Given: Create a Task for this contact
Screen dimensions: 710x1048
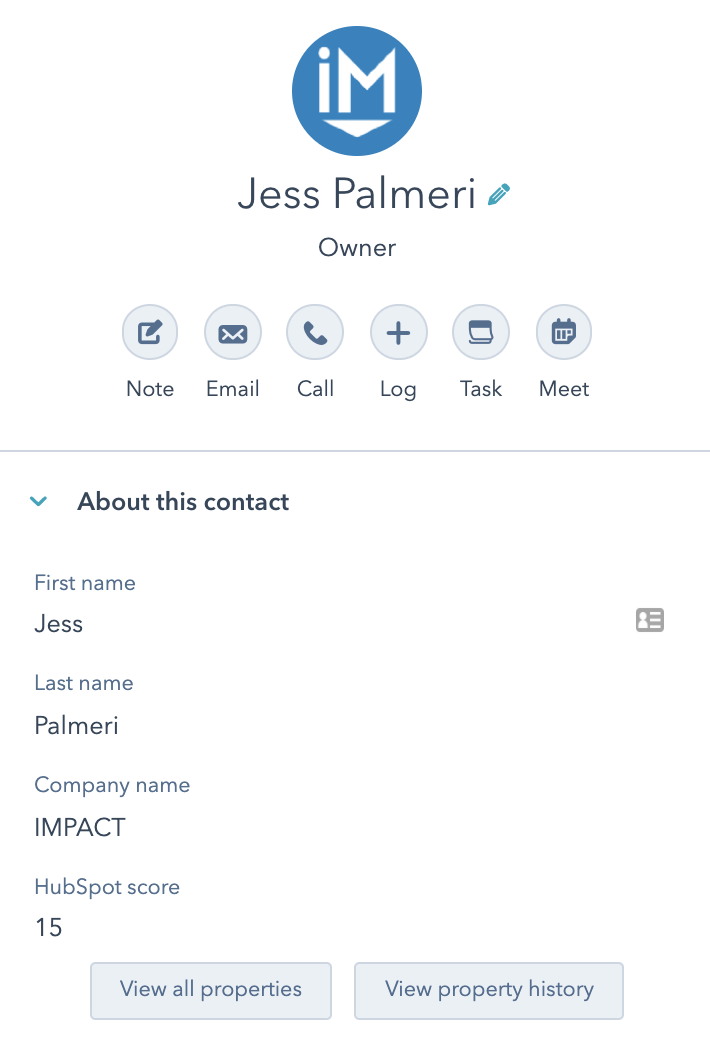Looking at the screenshot, I should tap(481, 332).
